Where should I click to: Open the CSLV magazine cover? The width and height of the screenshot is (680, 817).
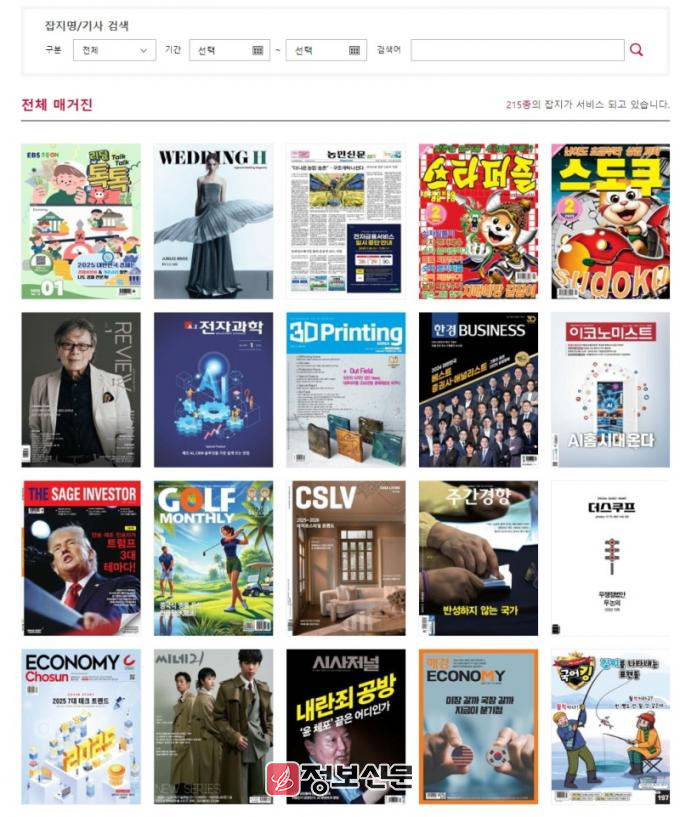tap(345, 558)
